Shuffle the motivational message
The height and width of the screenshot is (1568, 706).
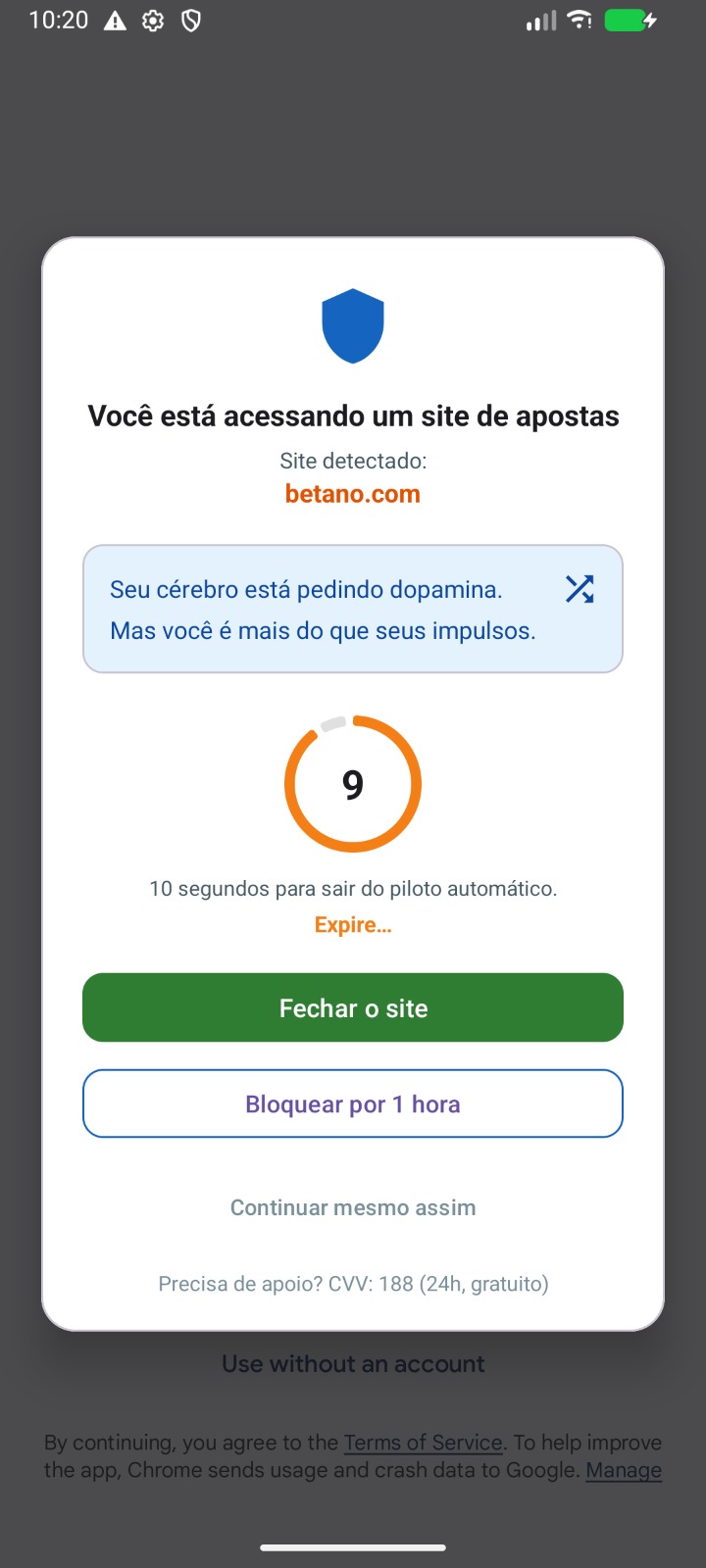coord(580,589)
